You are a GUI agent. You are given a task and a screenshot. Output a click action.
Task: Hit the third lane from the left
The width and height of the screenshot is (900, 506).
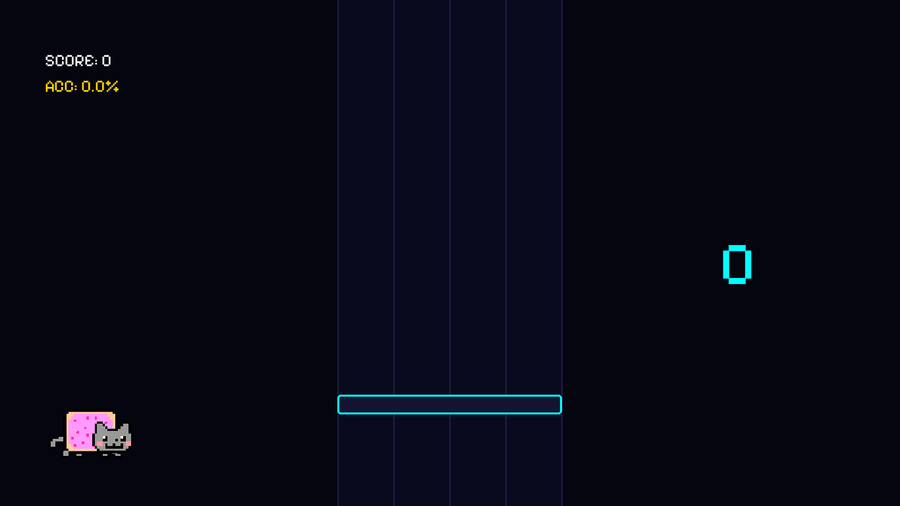(x=478, y=253)
